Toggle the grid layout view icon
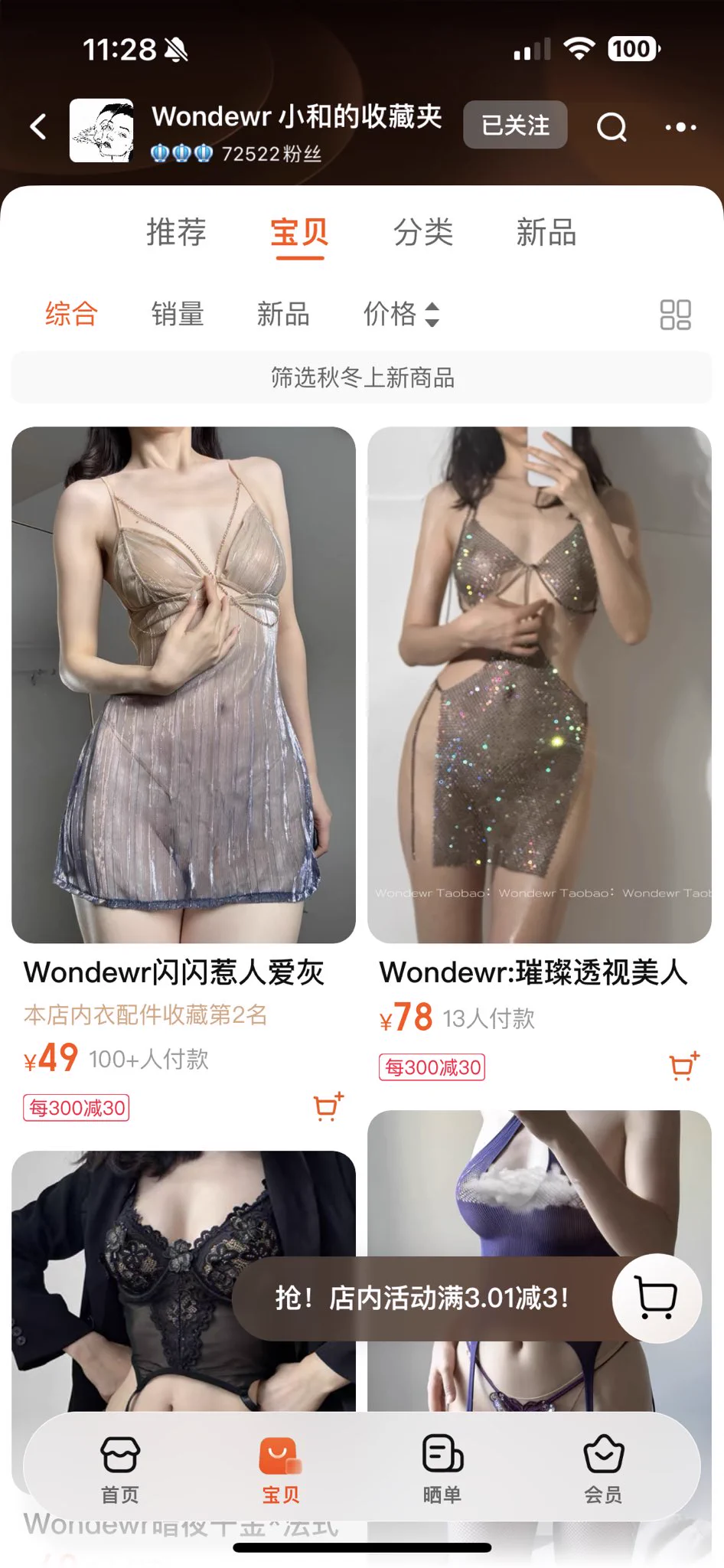The image size is (724, 1568). pyautogui.click(x=675, y=315)
